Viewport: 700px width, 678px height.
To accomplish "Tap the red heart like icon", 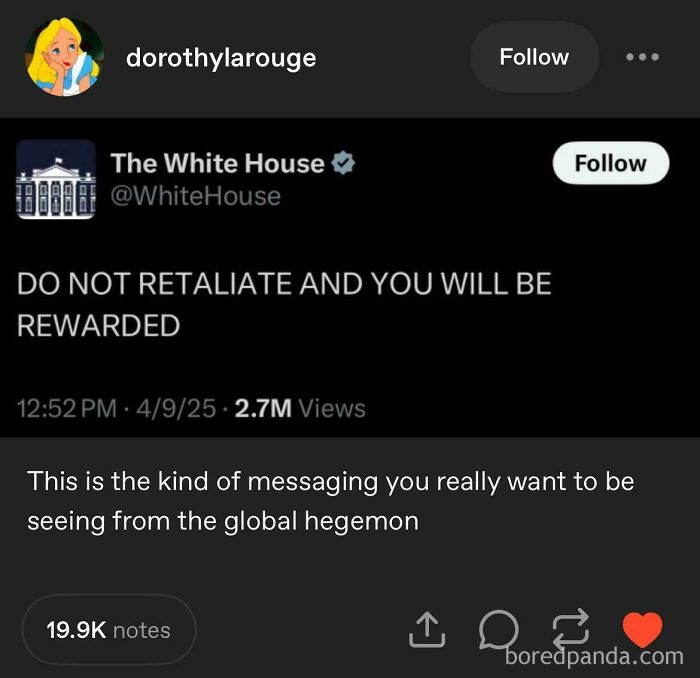I will point(642,629).
